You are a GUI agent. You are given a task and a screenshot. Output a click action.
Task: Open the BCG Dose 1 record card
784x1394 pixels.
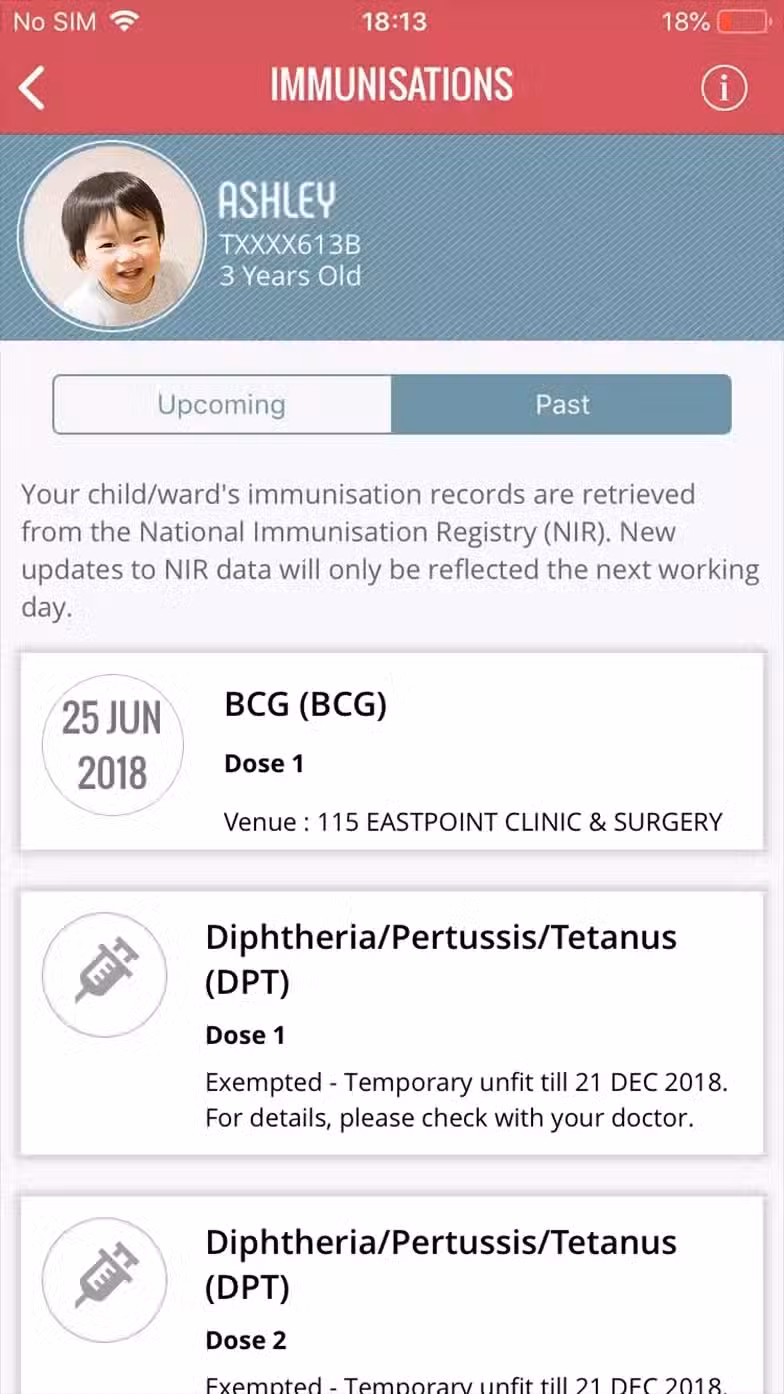(x=392, y=752)
